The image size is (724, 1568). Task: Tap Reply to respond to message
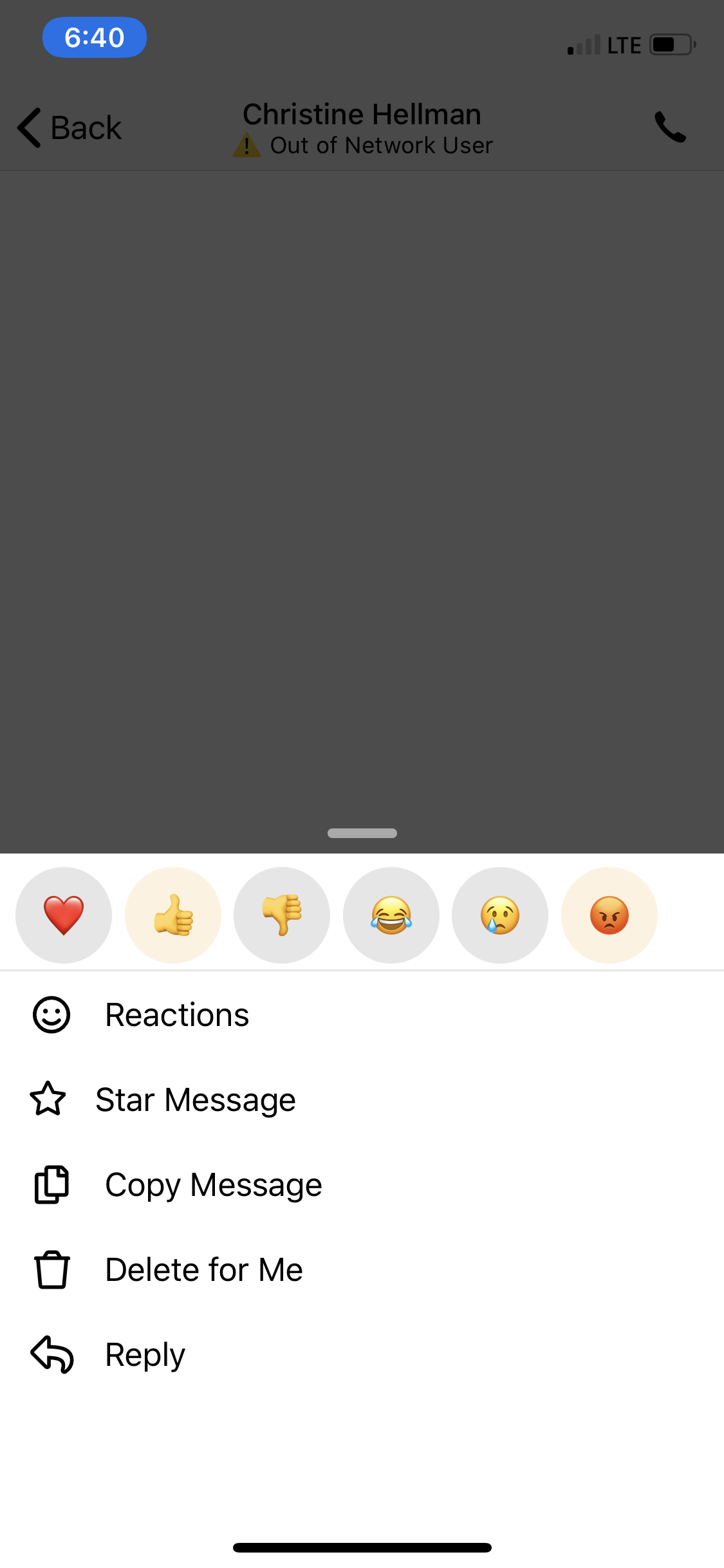pos(362,1354)
